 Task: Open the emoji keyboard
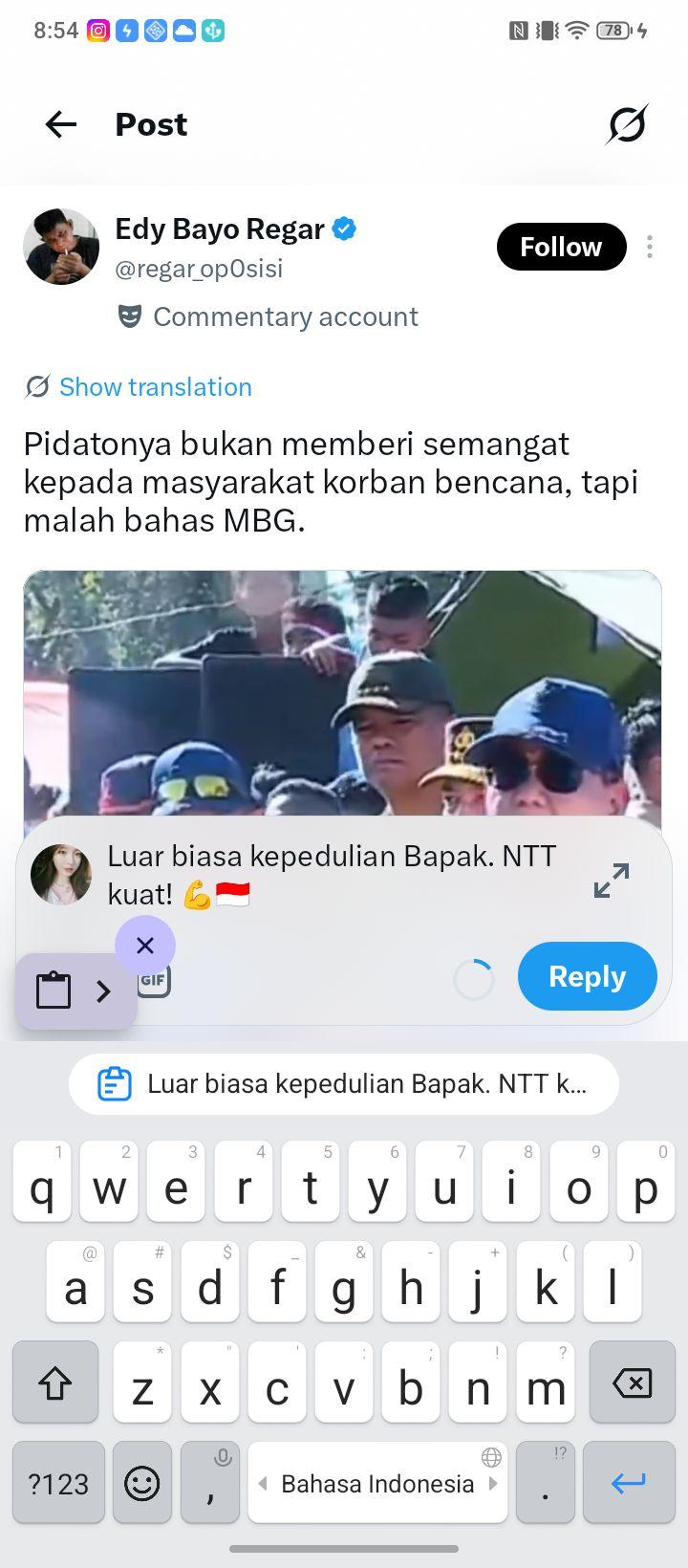point(142,1483)
